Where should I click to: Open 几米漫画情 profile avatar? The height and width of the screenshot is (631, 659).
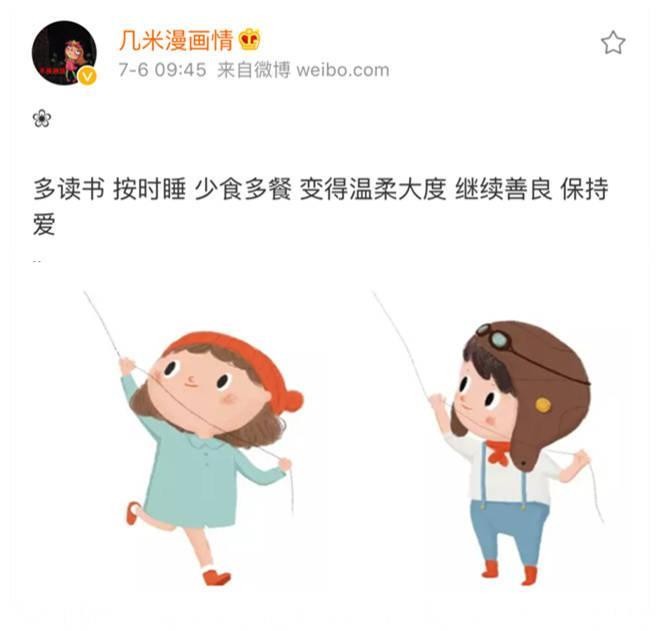(x=64, y=54)
